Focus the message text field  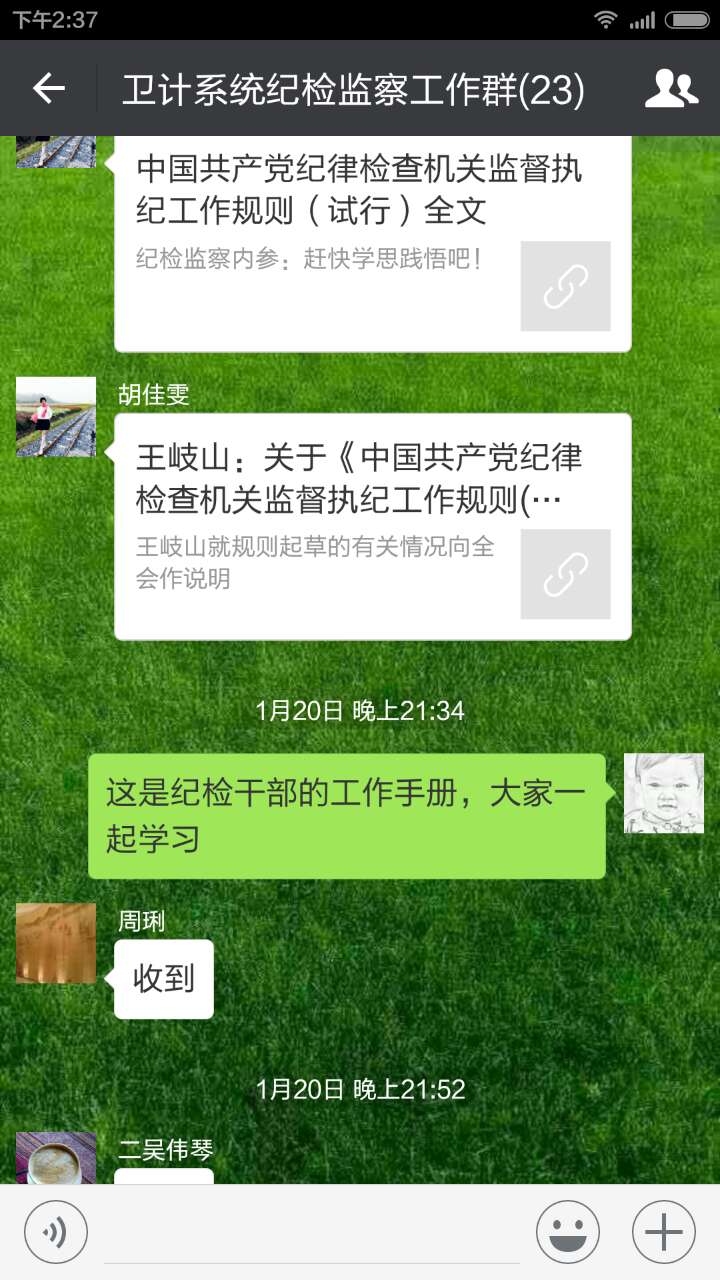pos(312,1232)
